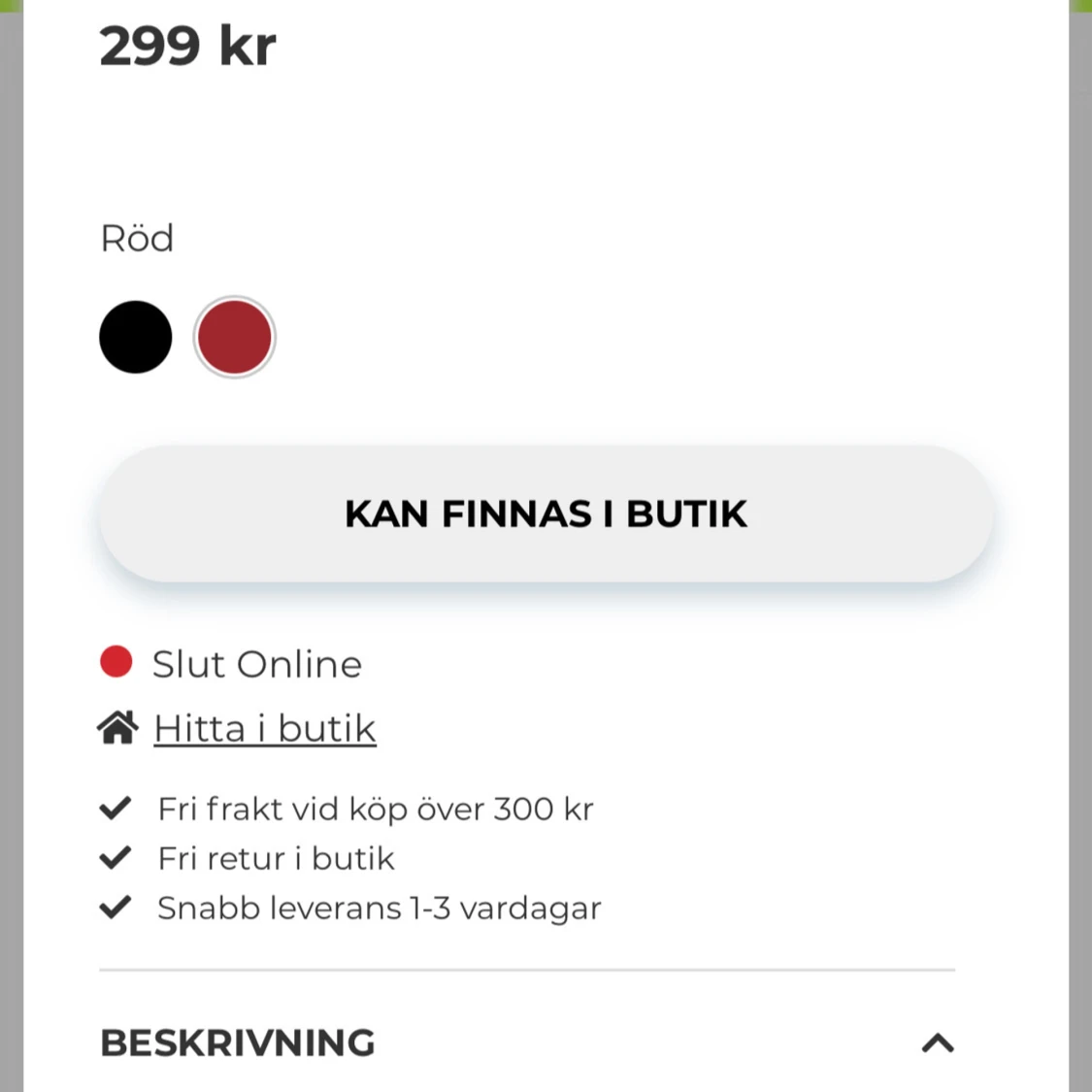The height and width of the screenshot is (1092, 1092).
Task: Collapse the Beskrivning section
Action: pos(937,1042)
